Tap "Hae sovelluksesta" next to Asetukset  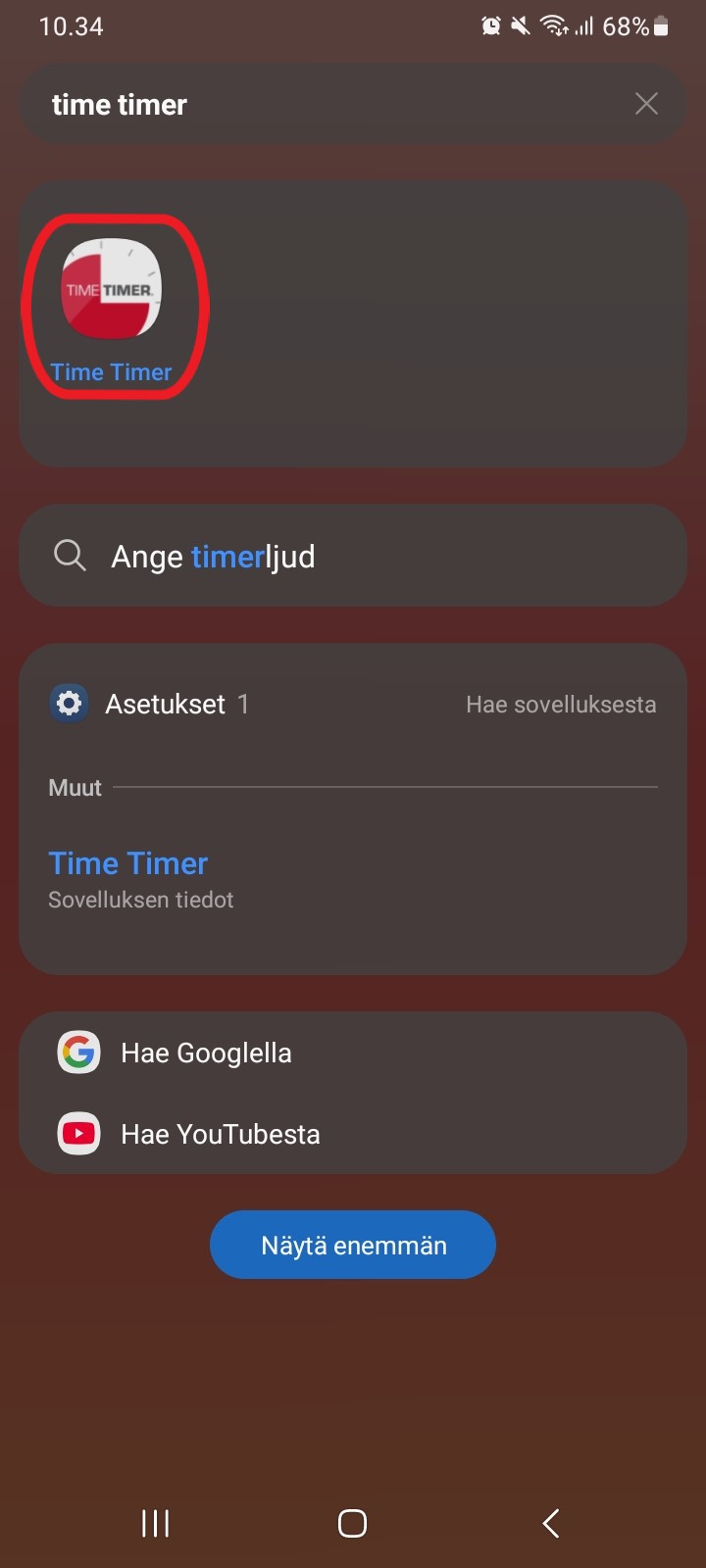point(561,705)
